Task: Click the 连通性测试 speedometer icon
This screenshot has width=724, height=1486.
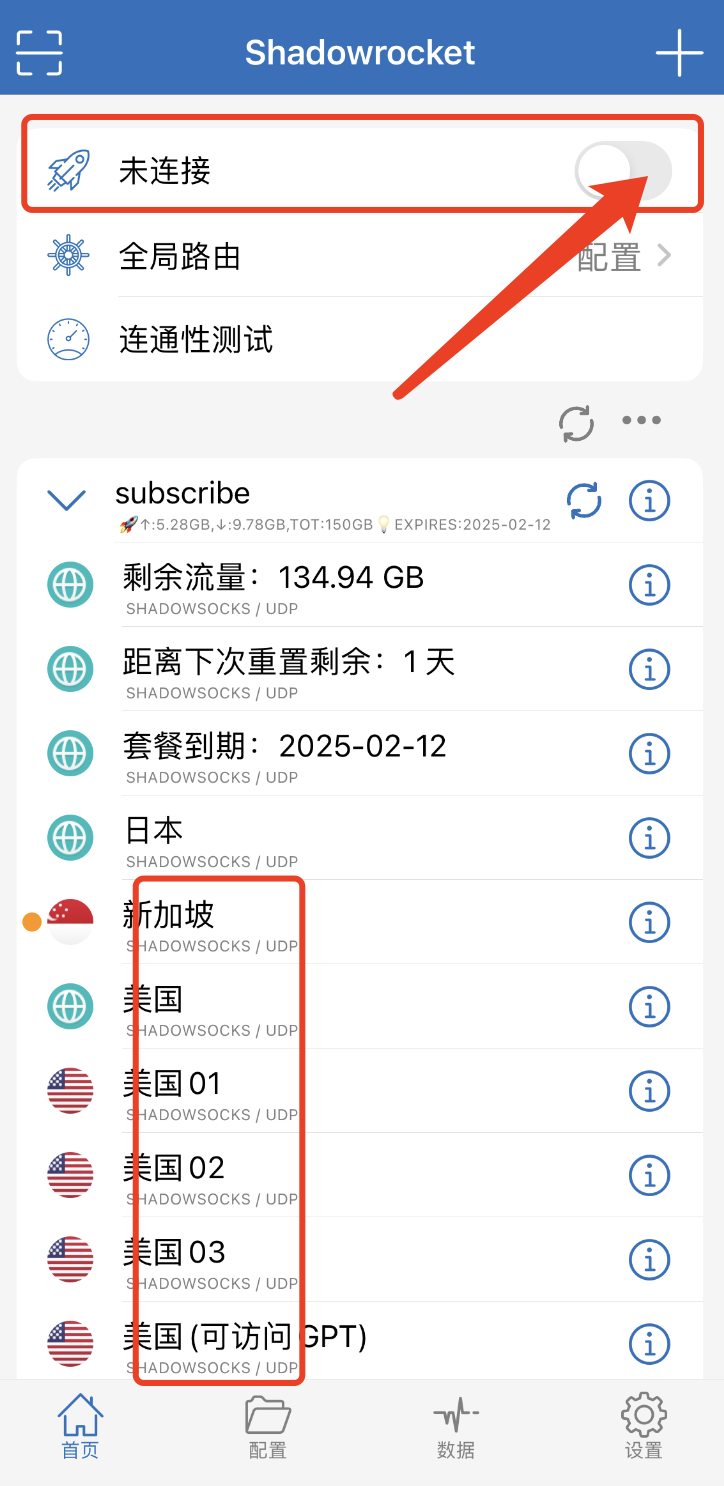Action: (x=67, y=340)
